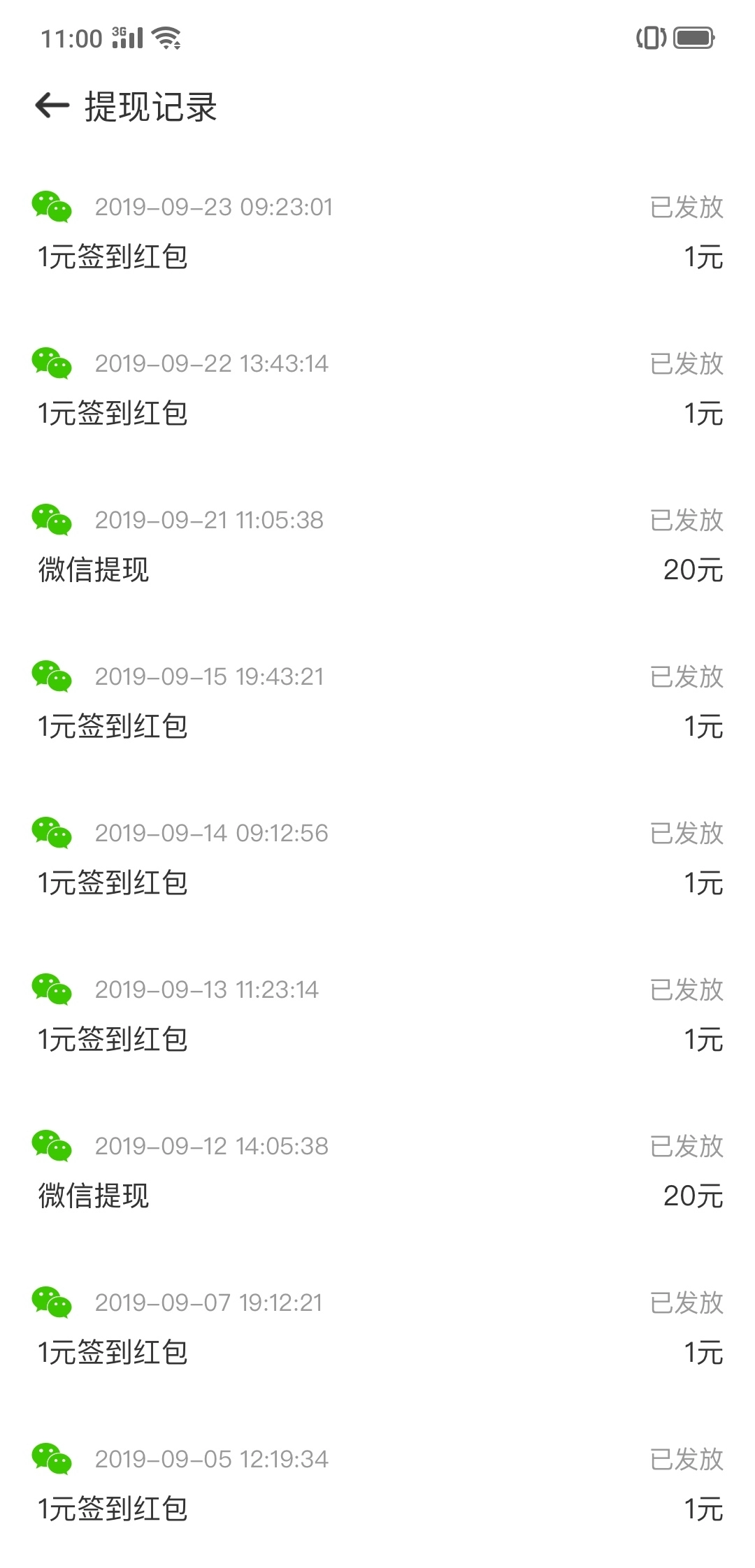Select the WeChat icon for the 20元 withdrawal on 09-21
The height and width of the screenshot is (1568, 755).
[51, 520]
